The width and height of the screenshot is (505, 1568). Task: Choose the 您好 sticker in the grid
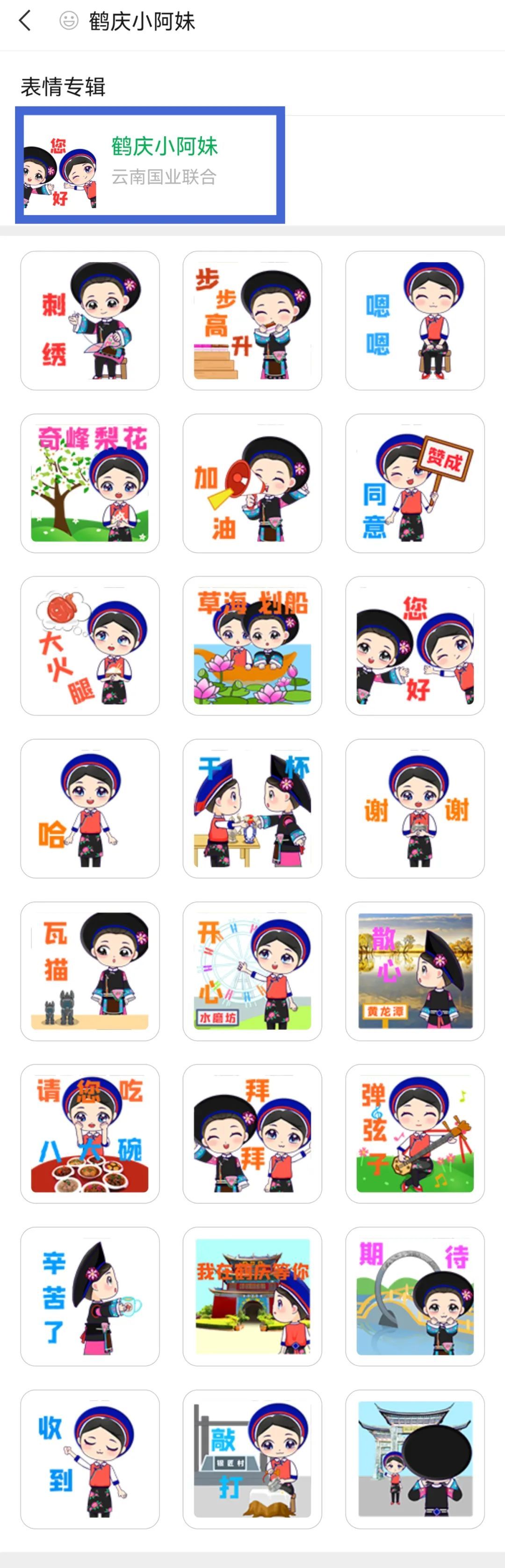pyautogui.click(x=414, y=646)
